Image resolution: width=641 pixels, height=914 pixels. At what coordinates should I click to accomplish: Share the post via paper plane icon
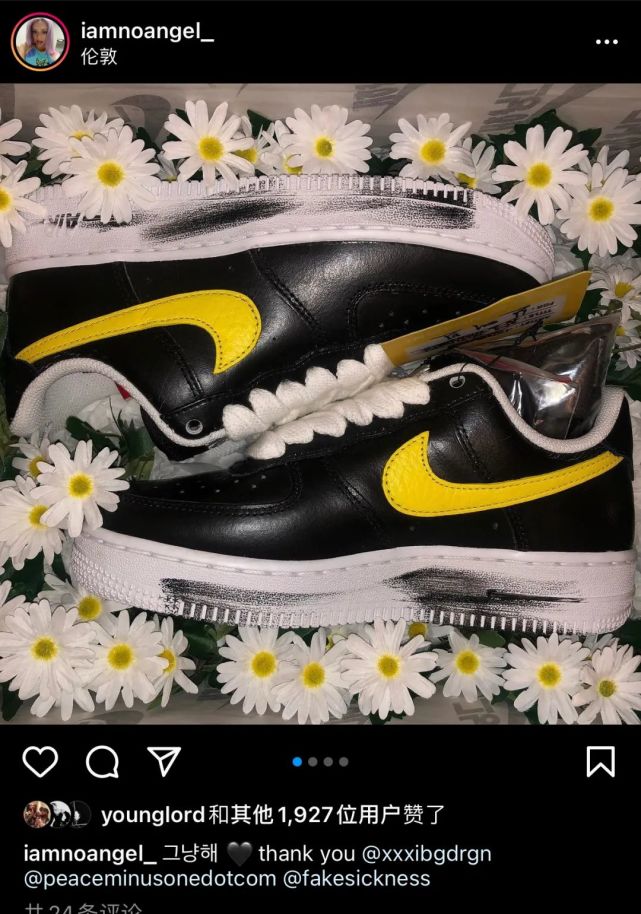[163, 761]
